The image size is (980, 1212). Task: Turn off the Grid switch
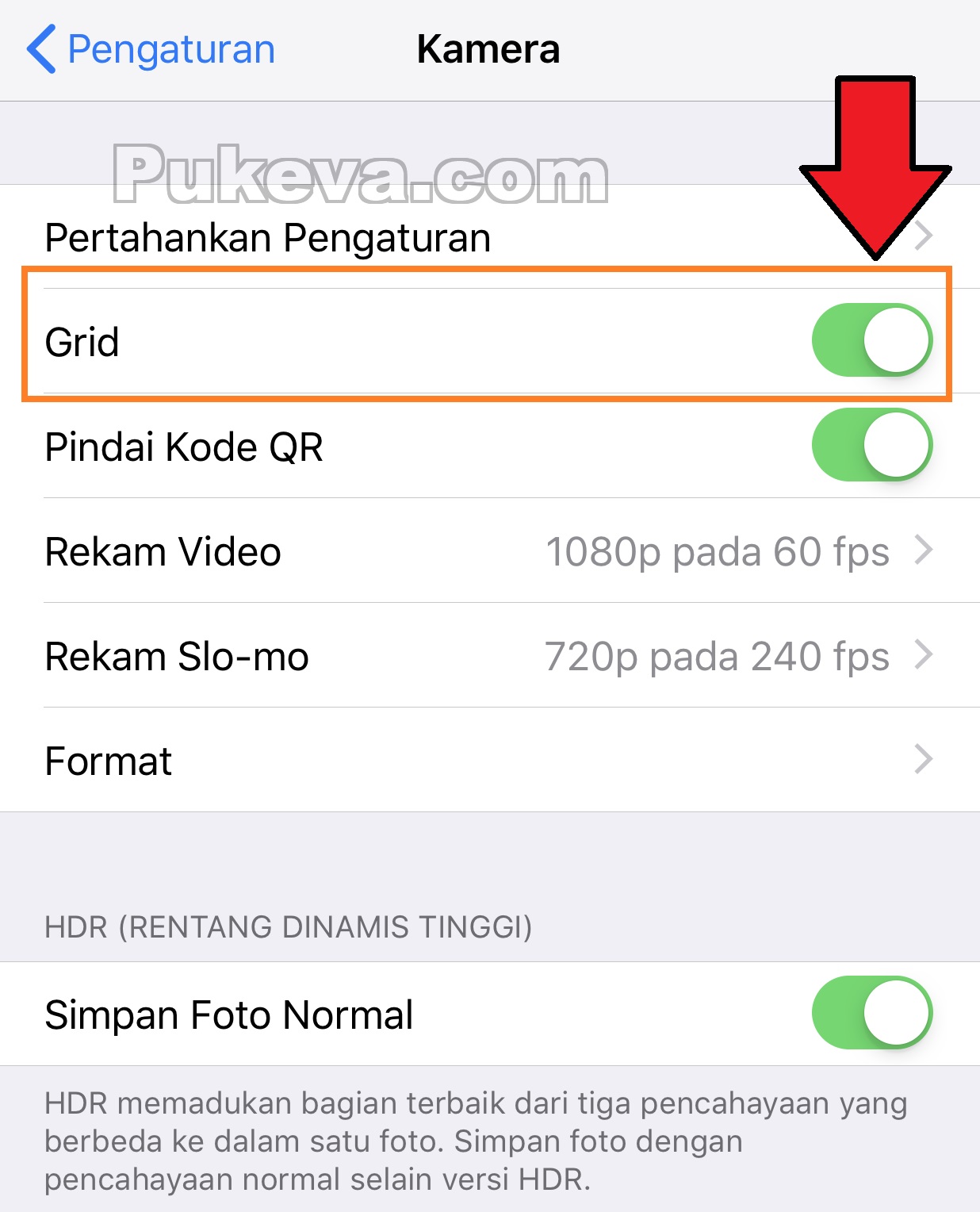871,340
